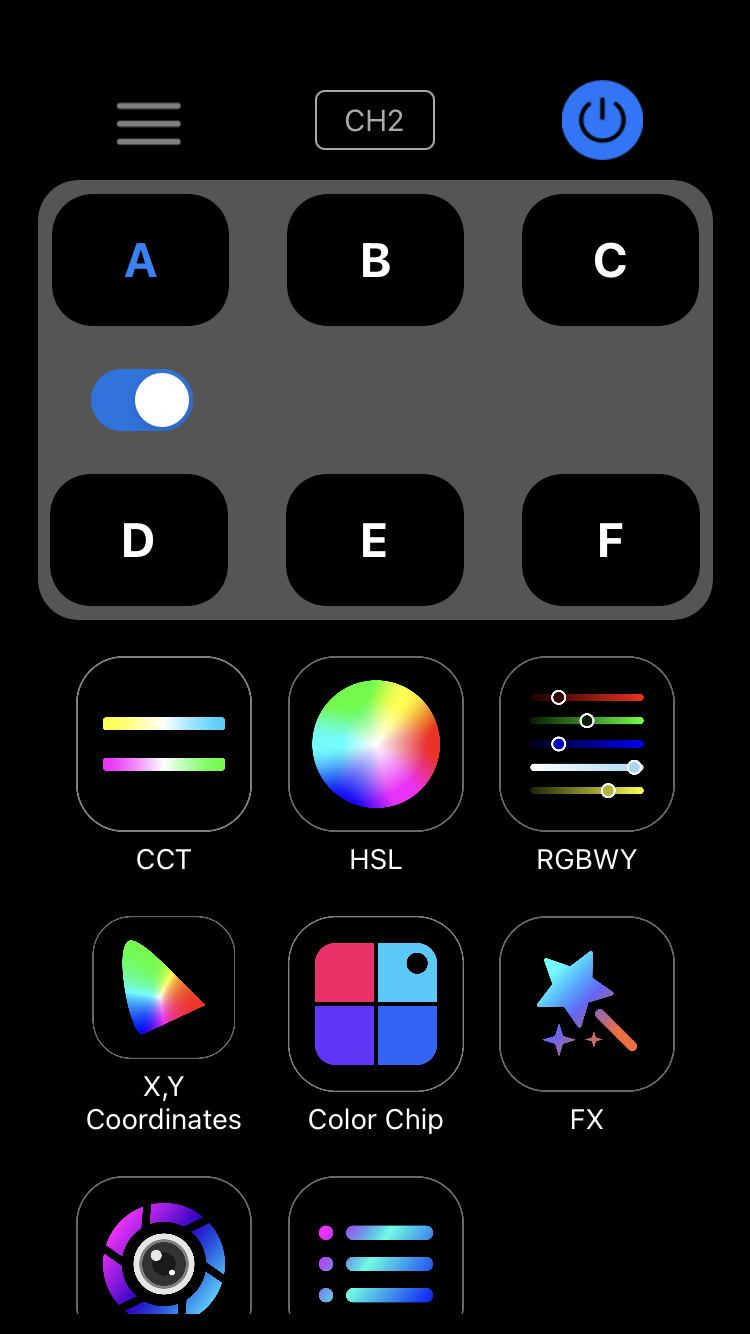Open Color Chip mode
Screen dimensions: 750x1334
coord(376,1004)
